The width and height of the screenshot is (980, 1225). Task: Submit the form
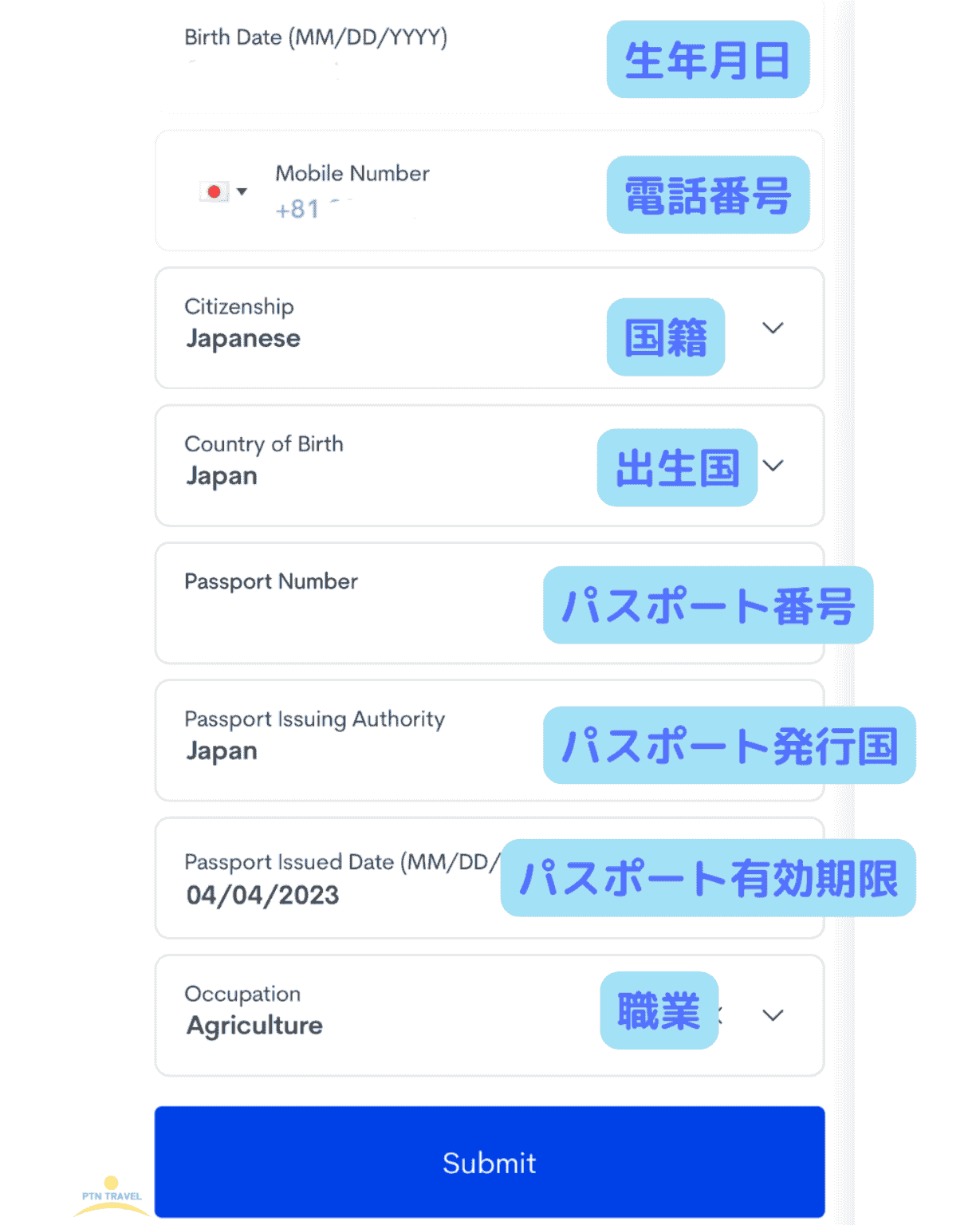click(x=489, y=1162)
